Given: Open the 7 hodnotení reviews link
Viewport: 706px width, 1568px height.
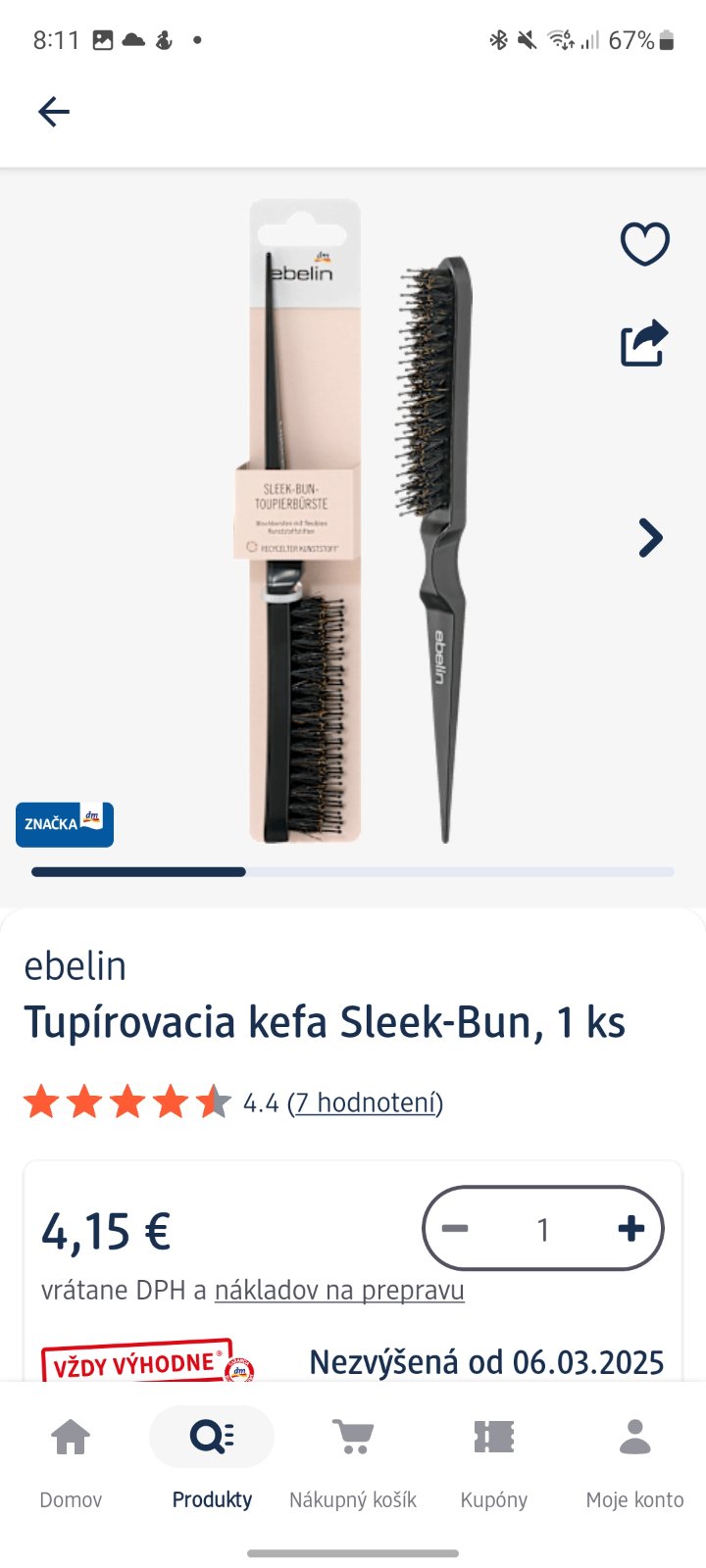Looking at the screenshot, I should pos(365,1103).
